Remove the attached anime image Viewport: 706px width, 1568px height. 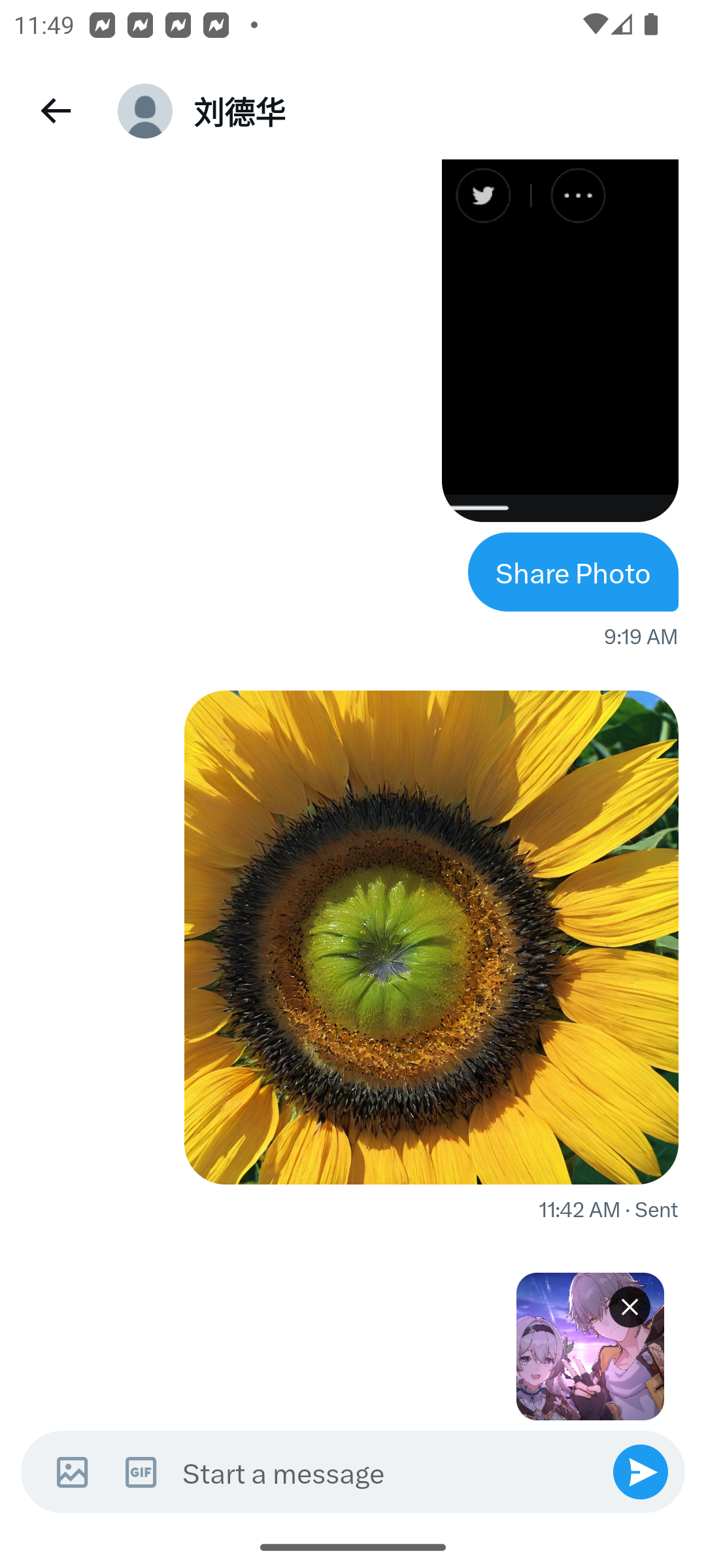(630, 1307)
